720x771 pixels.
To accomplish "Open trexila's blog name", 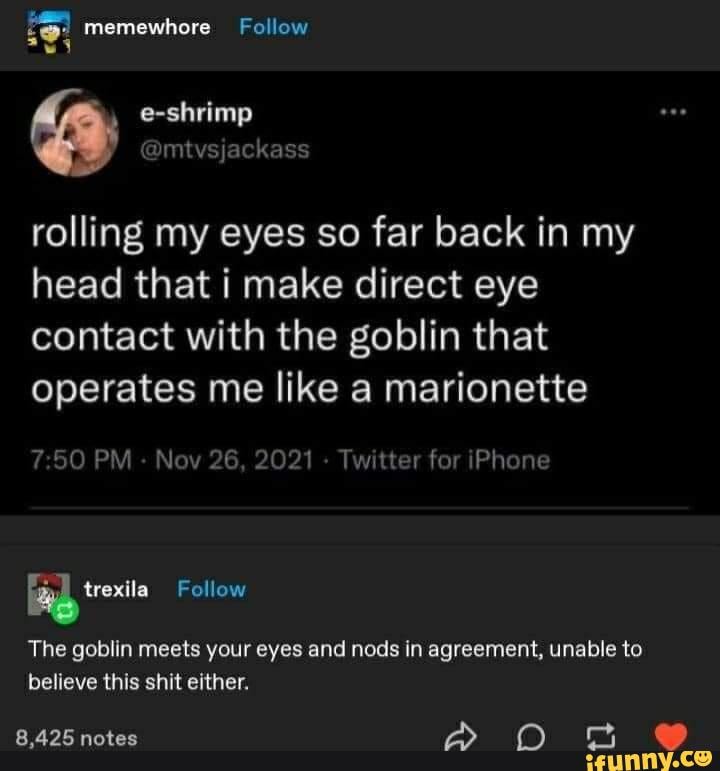I will coord(117,589).
